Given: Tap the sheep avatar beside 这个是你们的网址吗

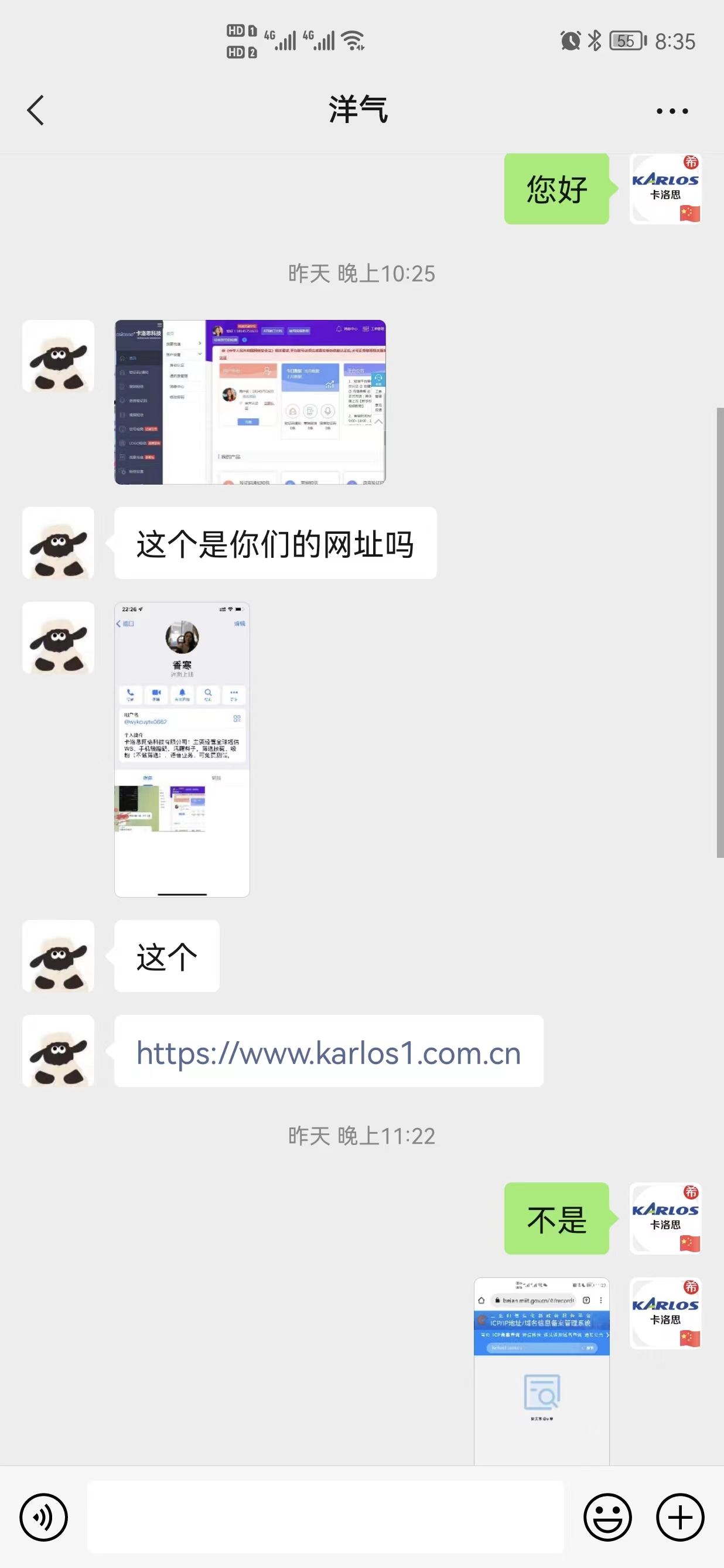Looking at the screenshot, I should 59,543.
